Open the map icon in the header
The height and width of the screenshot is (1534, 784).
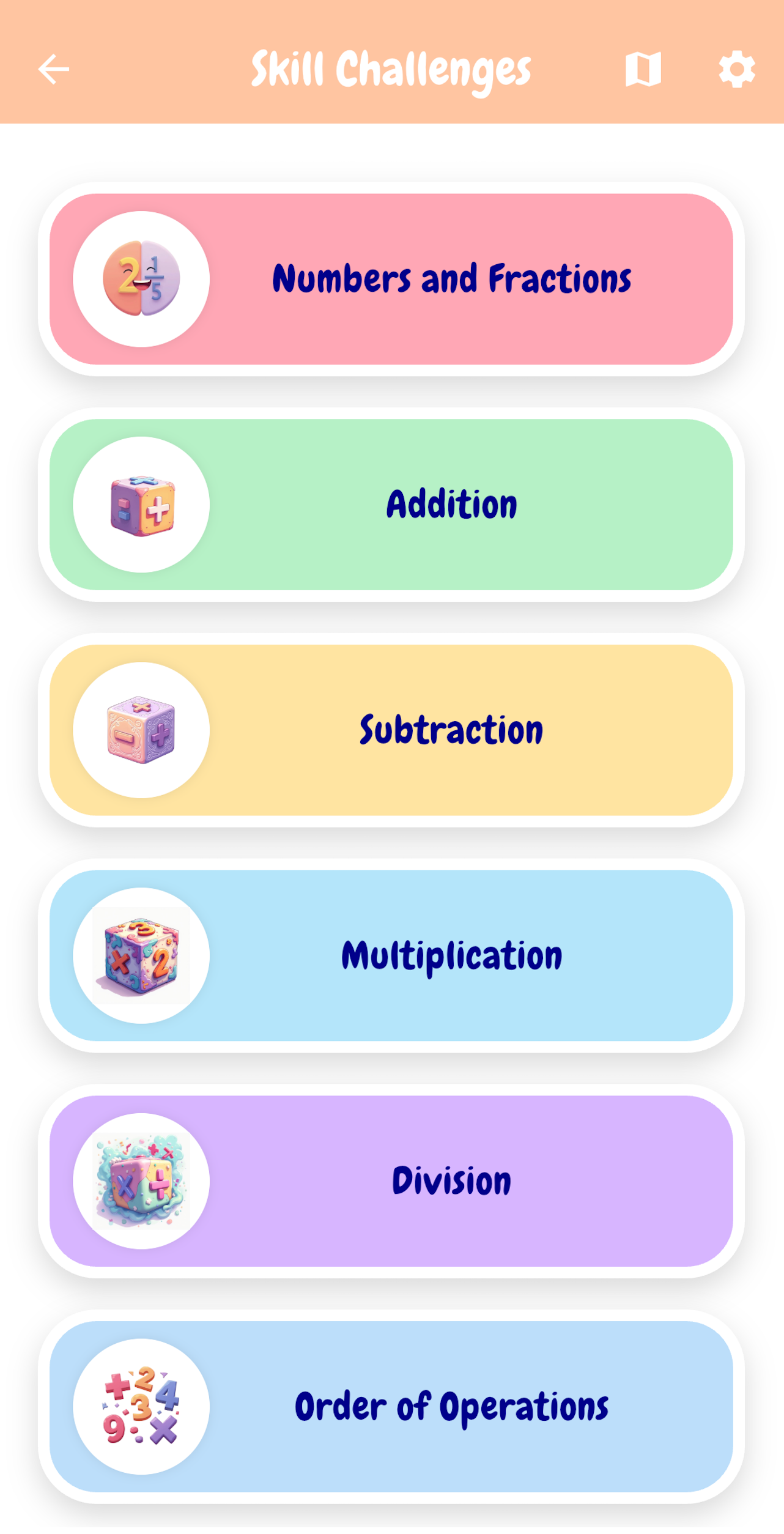[643, 69]
